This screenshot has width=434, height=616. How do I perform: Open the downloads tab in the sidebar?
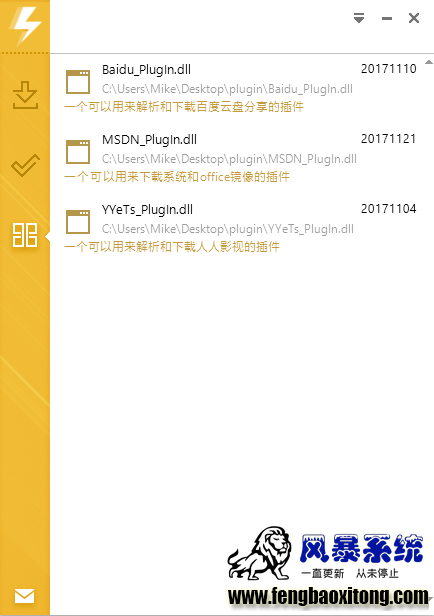coord(25,95)
